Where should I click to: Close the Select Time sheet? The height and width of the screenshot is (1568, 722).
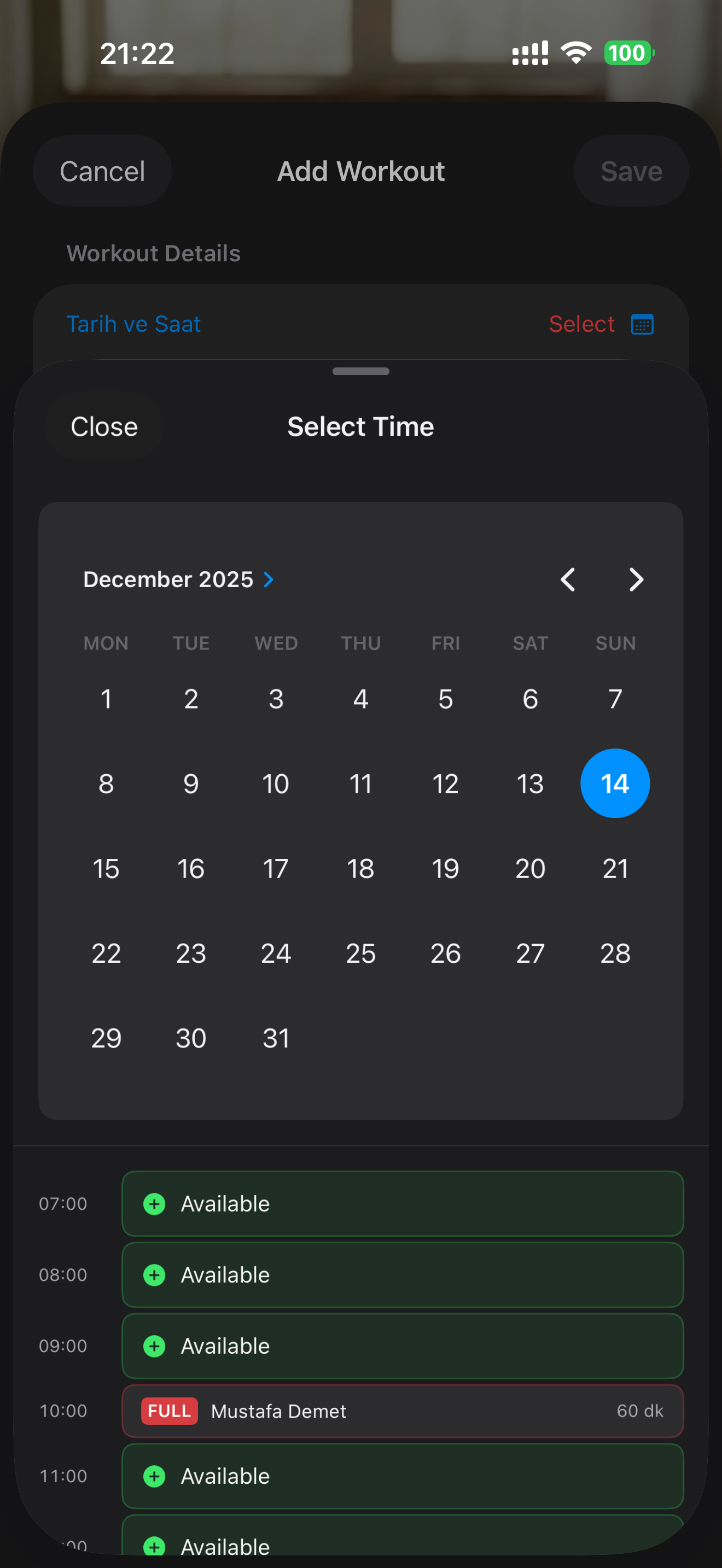[x=104, y=426]
